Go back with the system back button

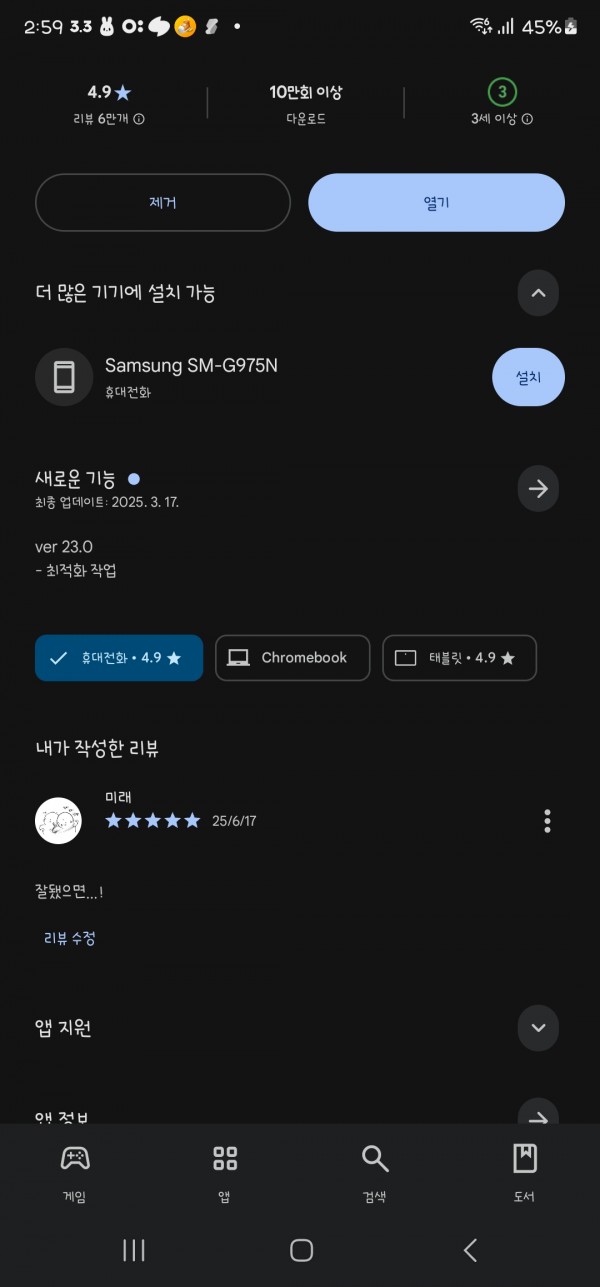(470, 1249)
